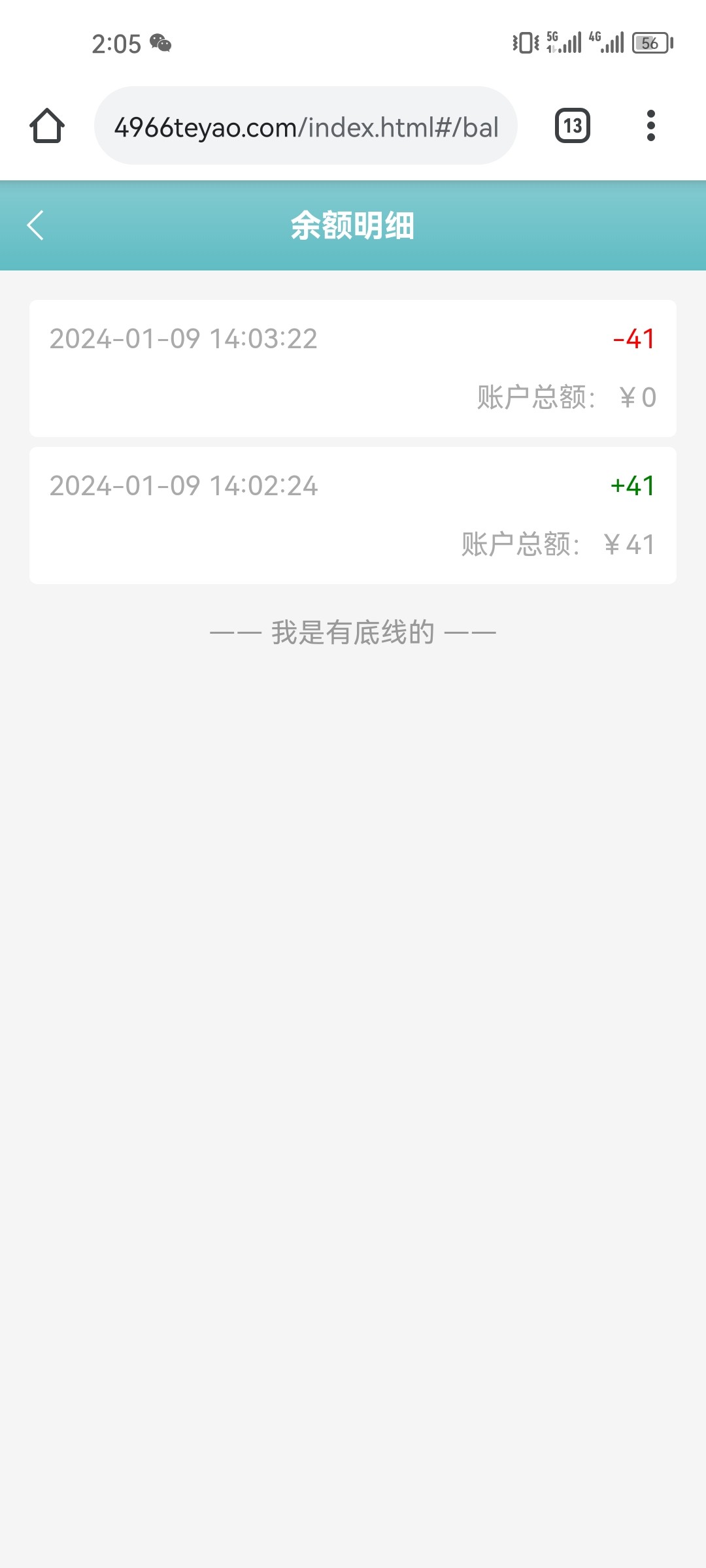The image size is (706, 1568).
Task: Tap the 4G signal strength icon
Action: [608, 42]
